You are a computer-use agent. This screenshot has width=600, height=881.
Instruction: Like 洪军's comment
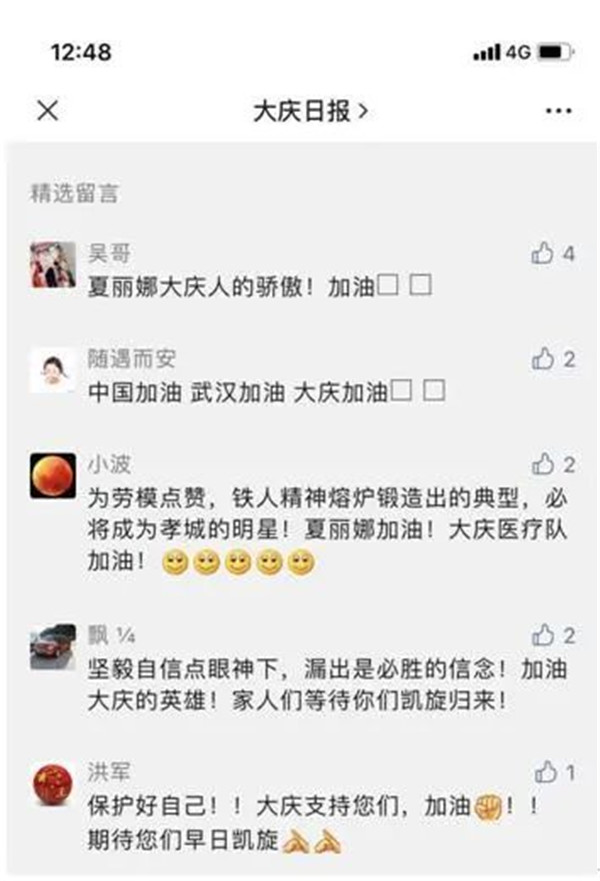pos(545,772)
